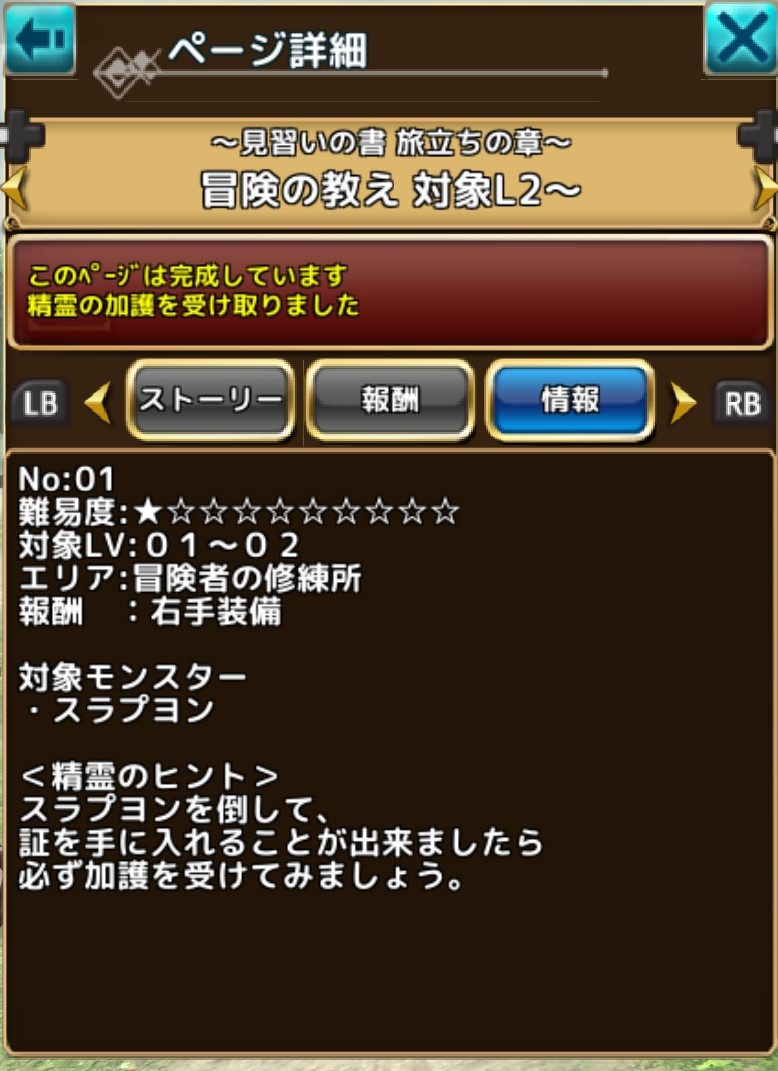
Task: Tap the LB shoulder button
Action: click(x=41, y=403)
